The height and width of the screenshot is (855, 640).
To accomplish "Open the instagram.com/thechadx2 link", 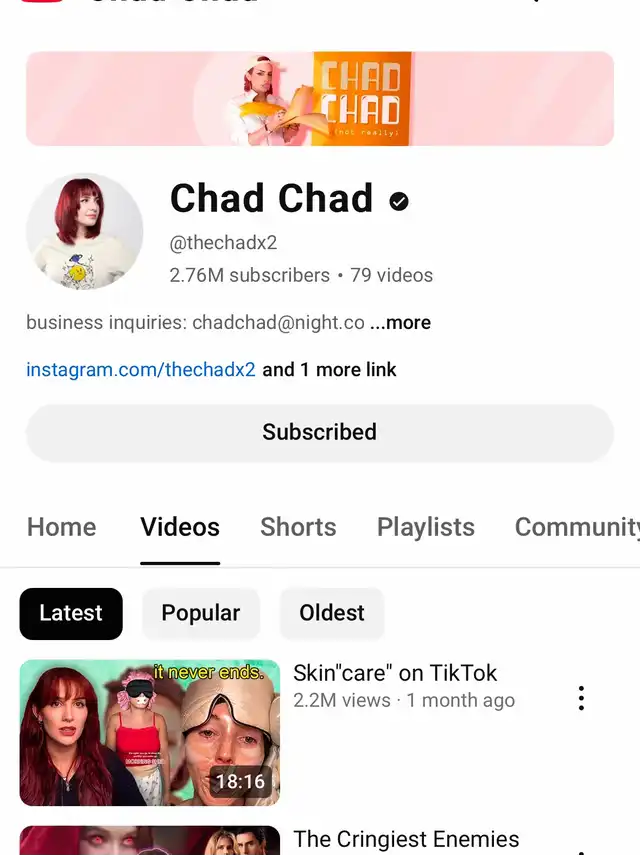I will [x=141, y=370].
